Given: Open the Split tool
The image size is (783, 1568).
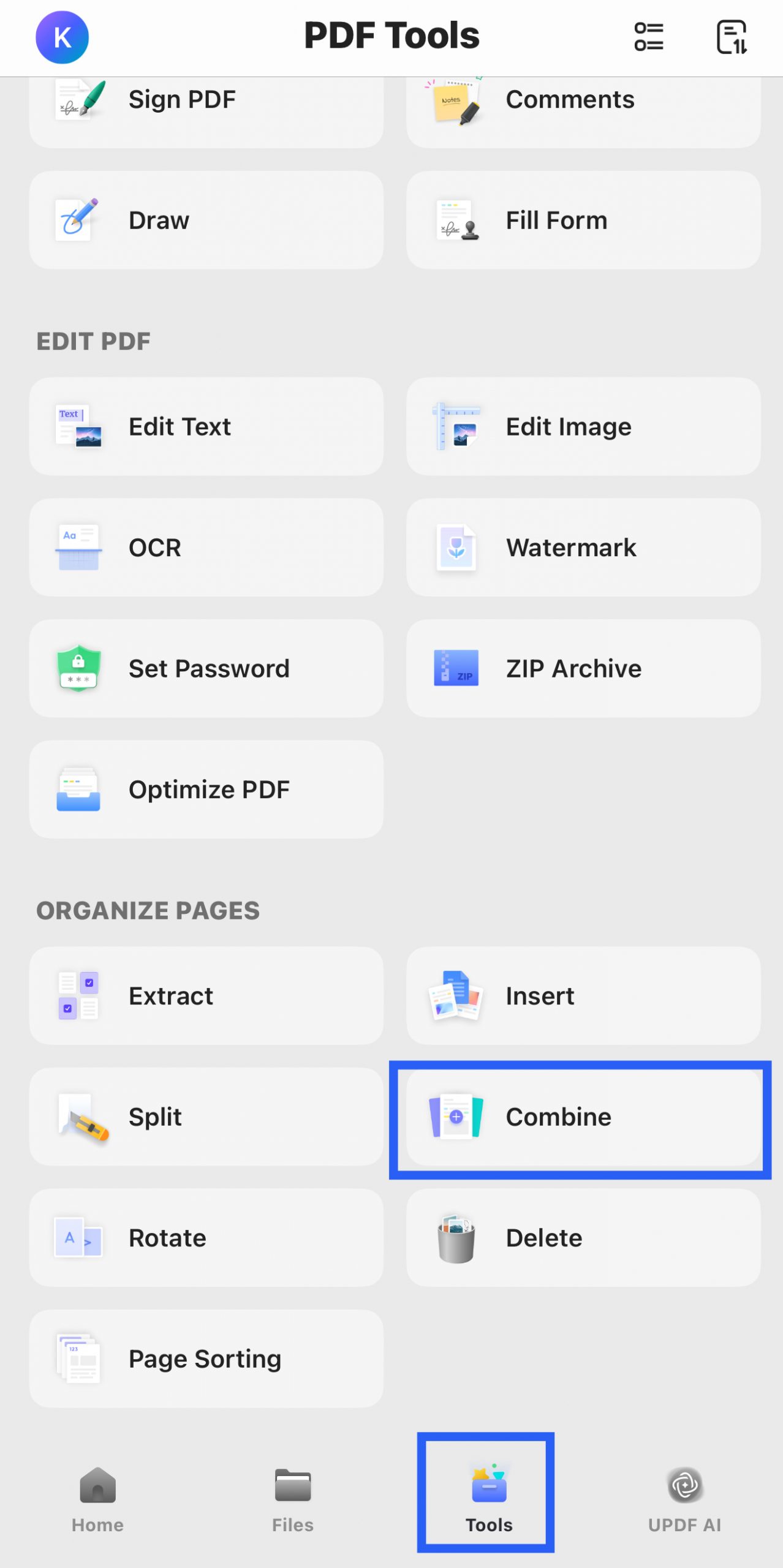Looking at the screenshot, I should (205, 1116).
